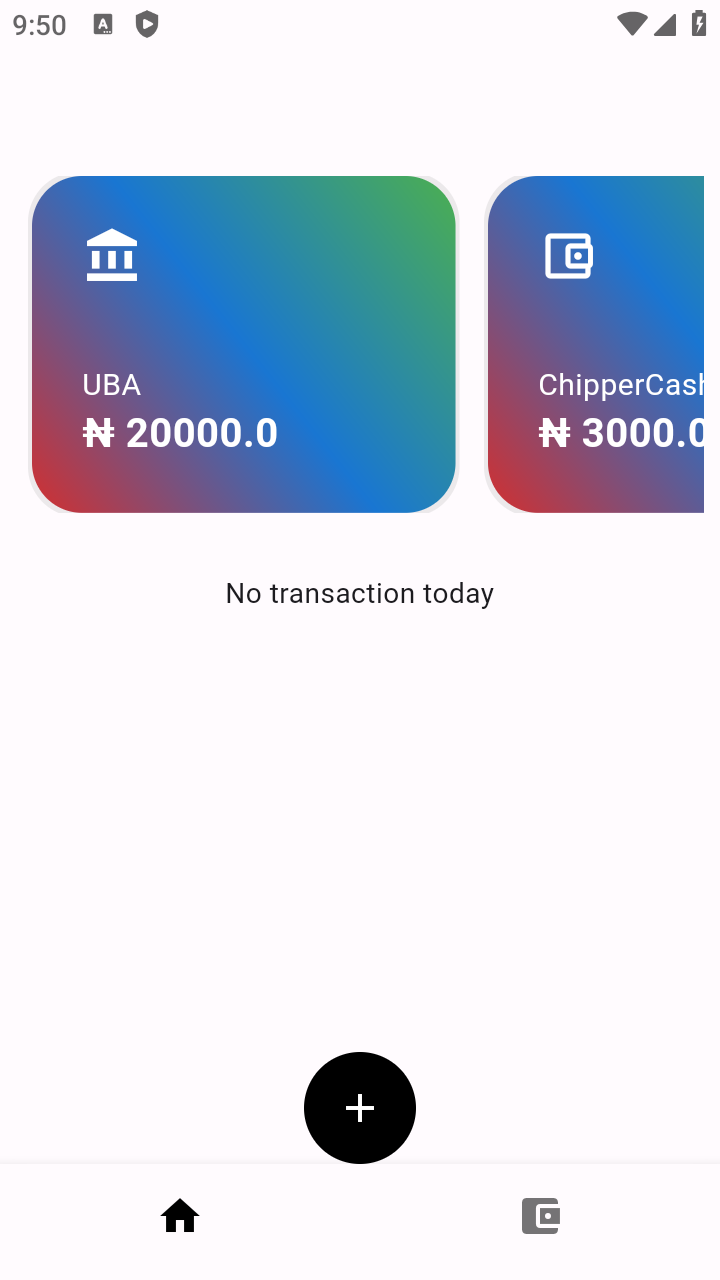Click the time display in the status bar
The height and width of the screenshot is (1280, 720).
[39, 24]
